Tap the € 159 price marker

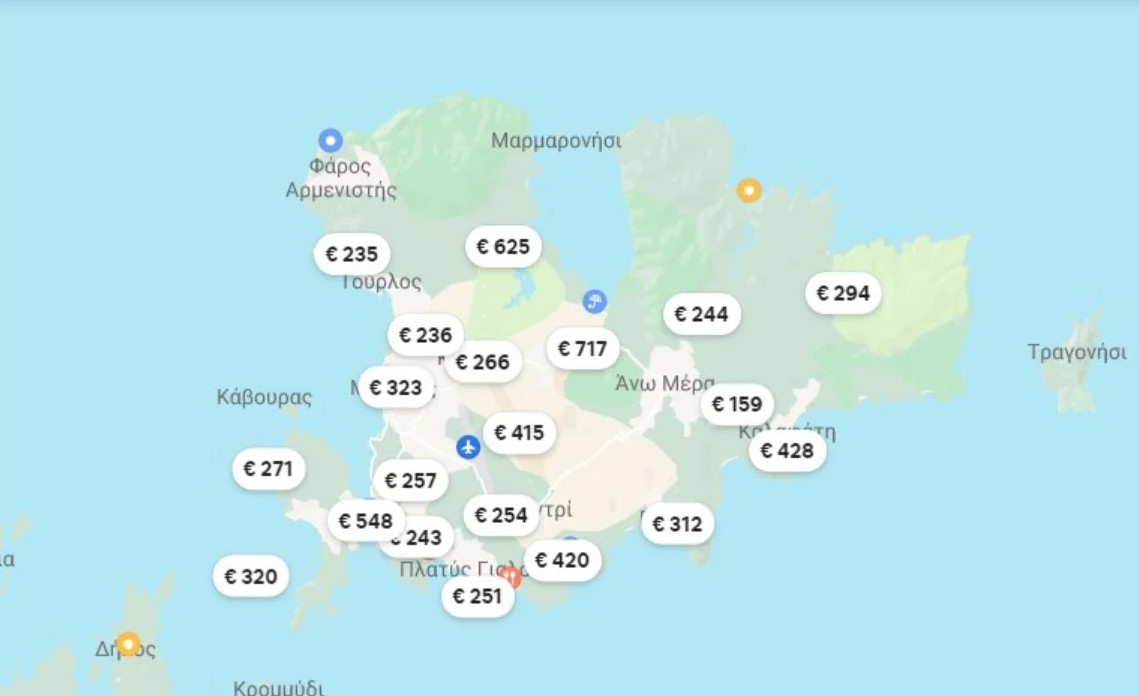[x=737, y=405]
